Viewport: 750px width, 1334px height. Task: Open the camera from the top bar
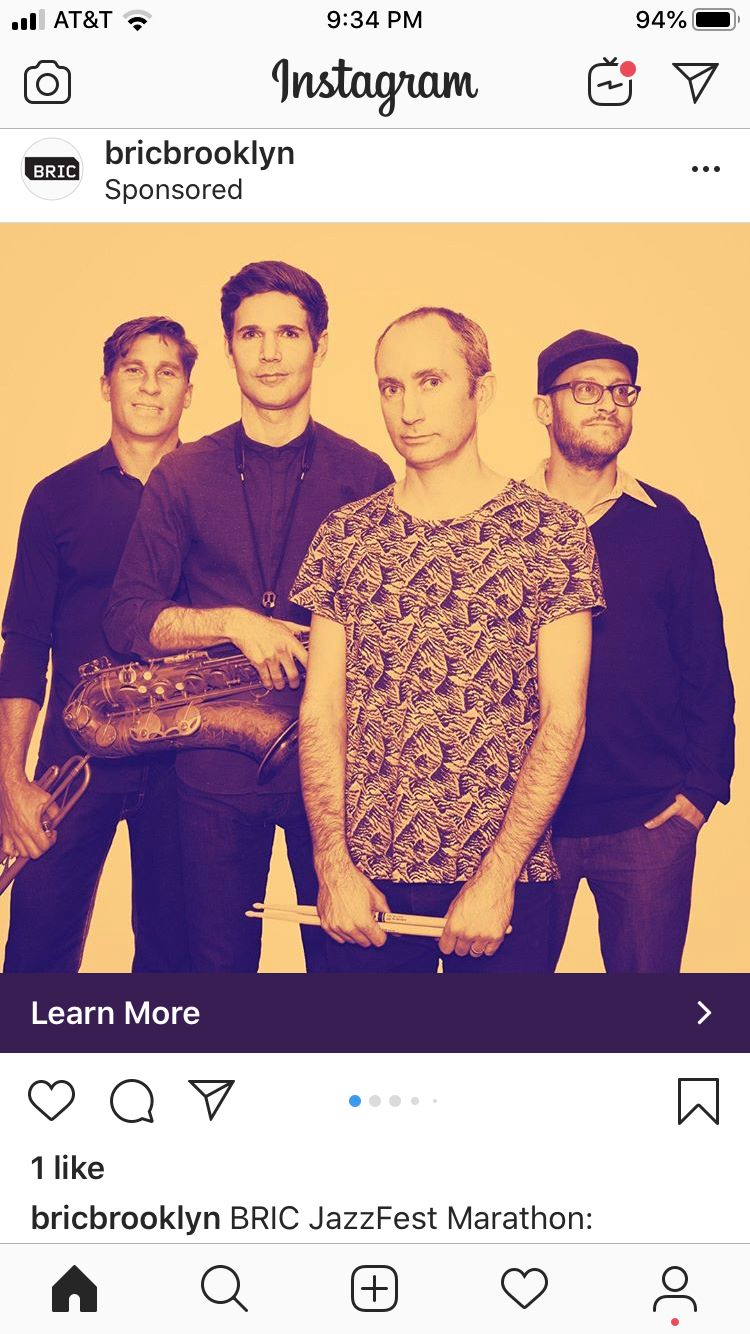[x=48, y=83]
